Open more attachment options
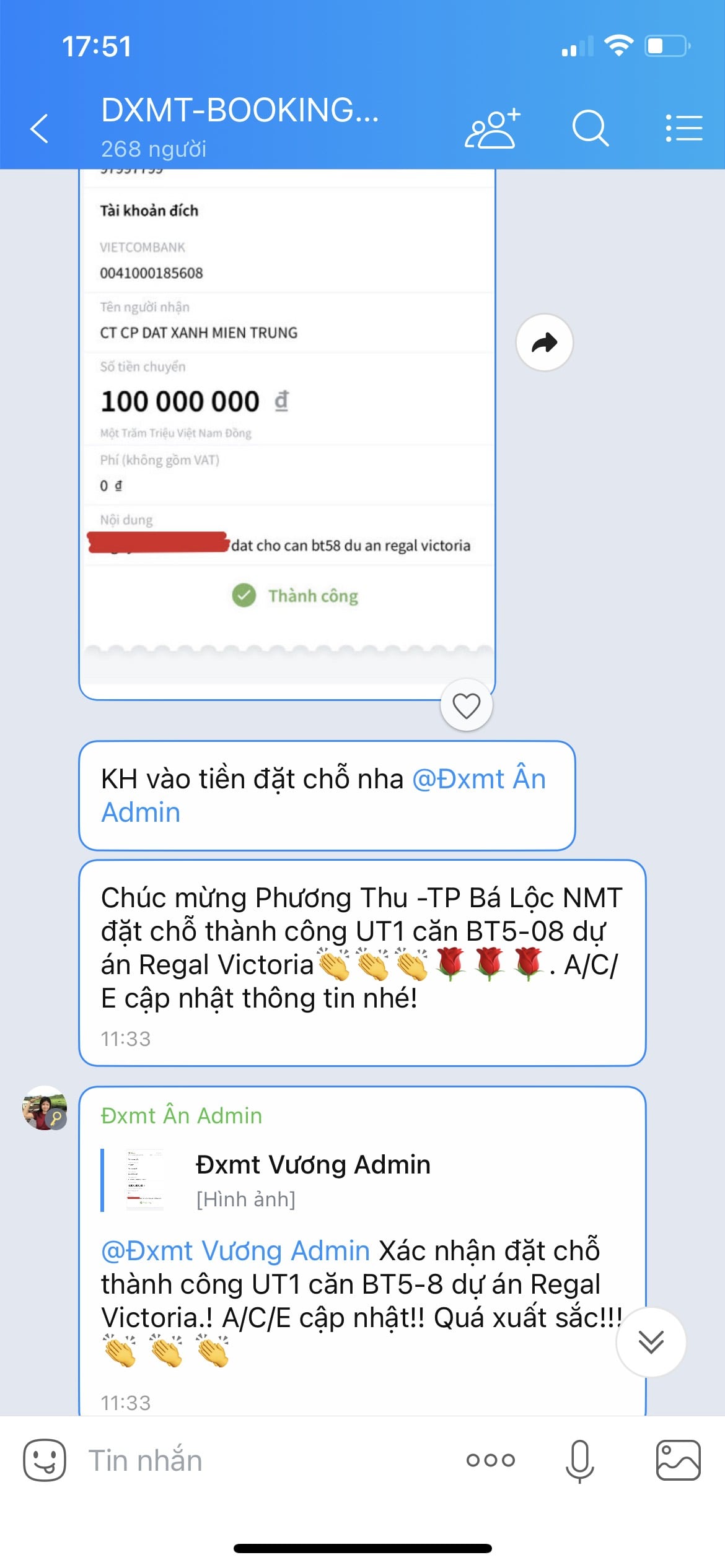725x1568 pixels. tap(490, 1460)
